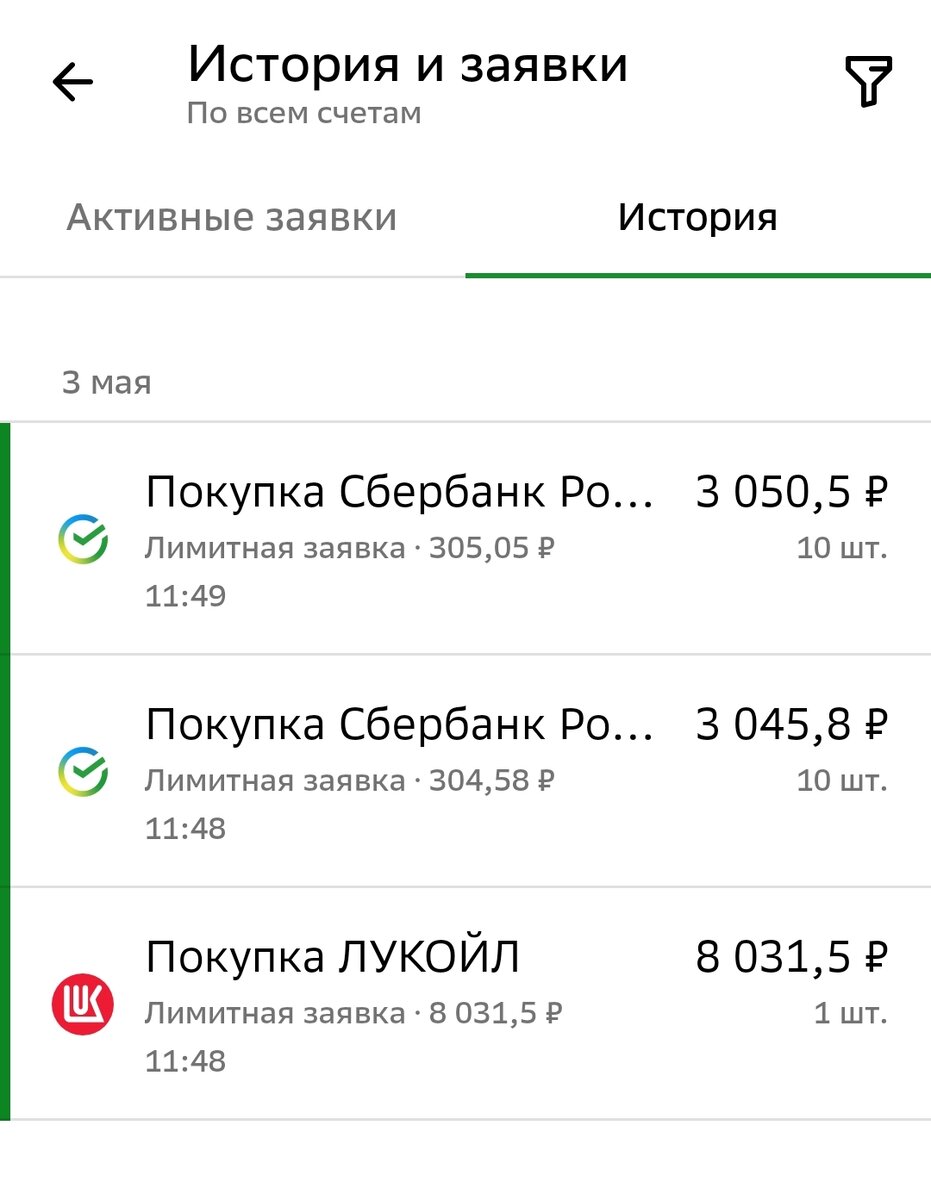
Task: Go back using the arrow icon
Action: (x=72, y=83)
